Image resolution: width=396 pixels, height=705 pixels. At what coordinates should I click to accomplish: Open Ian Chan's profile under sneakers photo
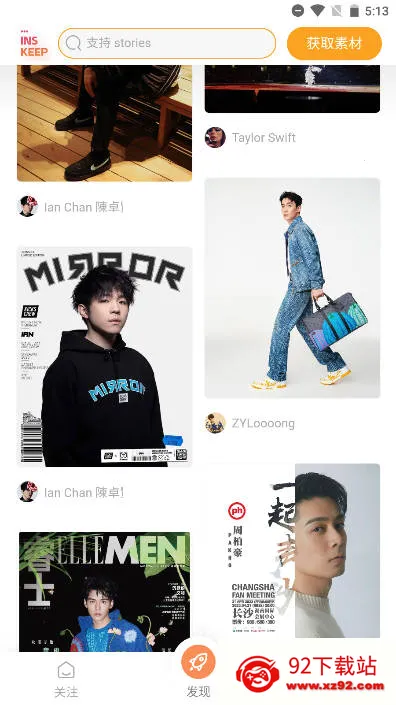(71, 207)
